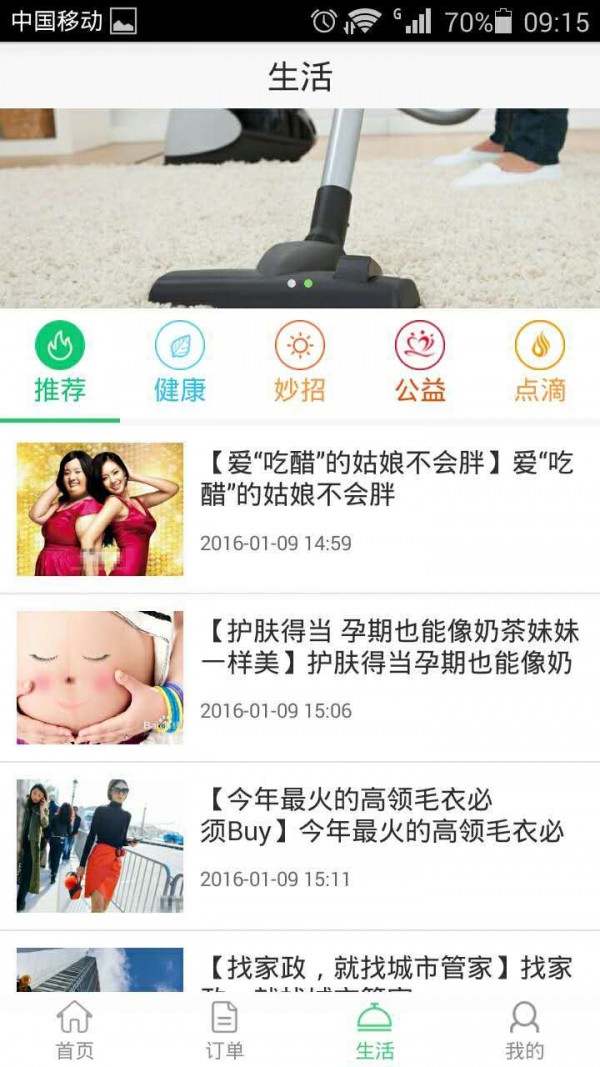View the 点滴 category tab
Viewport: 600px width, 1067px height.
pos(540,364)
